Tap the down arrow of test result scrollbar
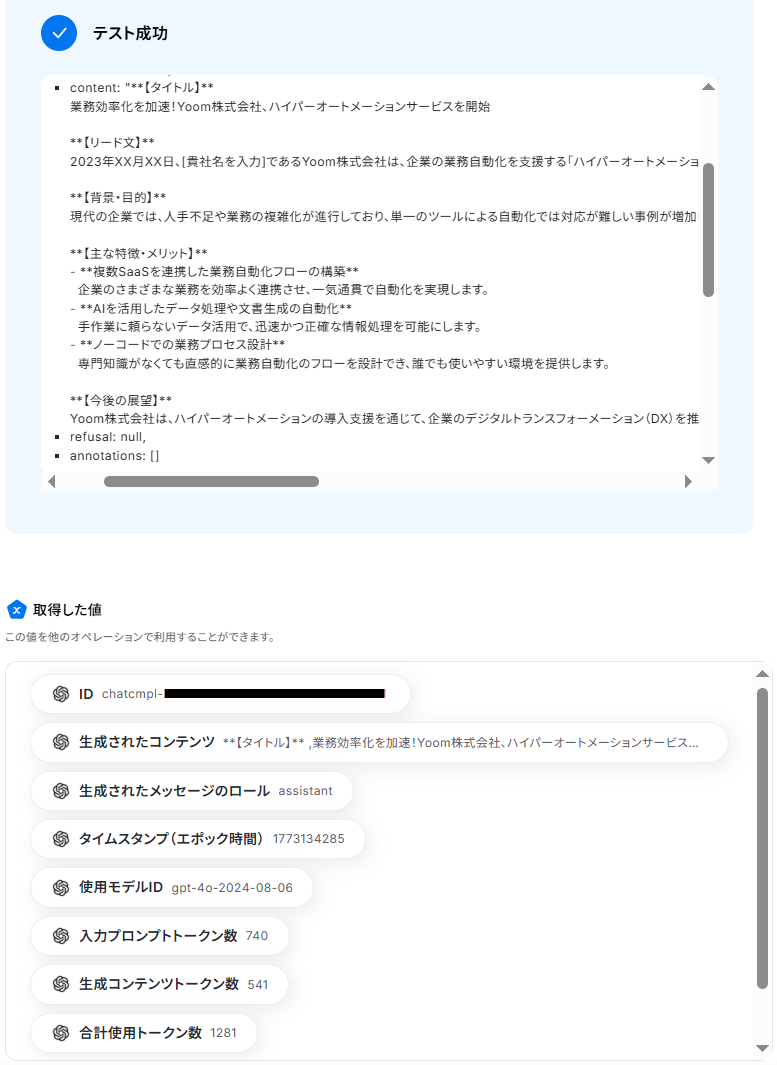 pos(708,460)
